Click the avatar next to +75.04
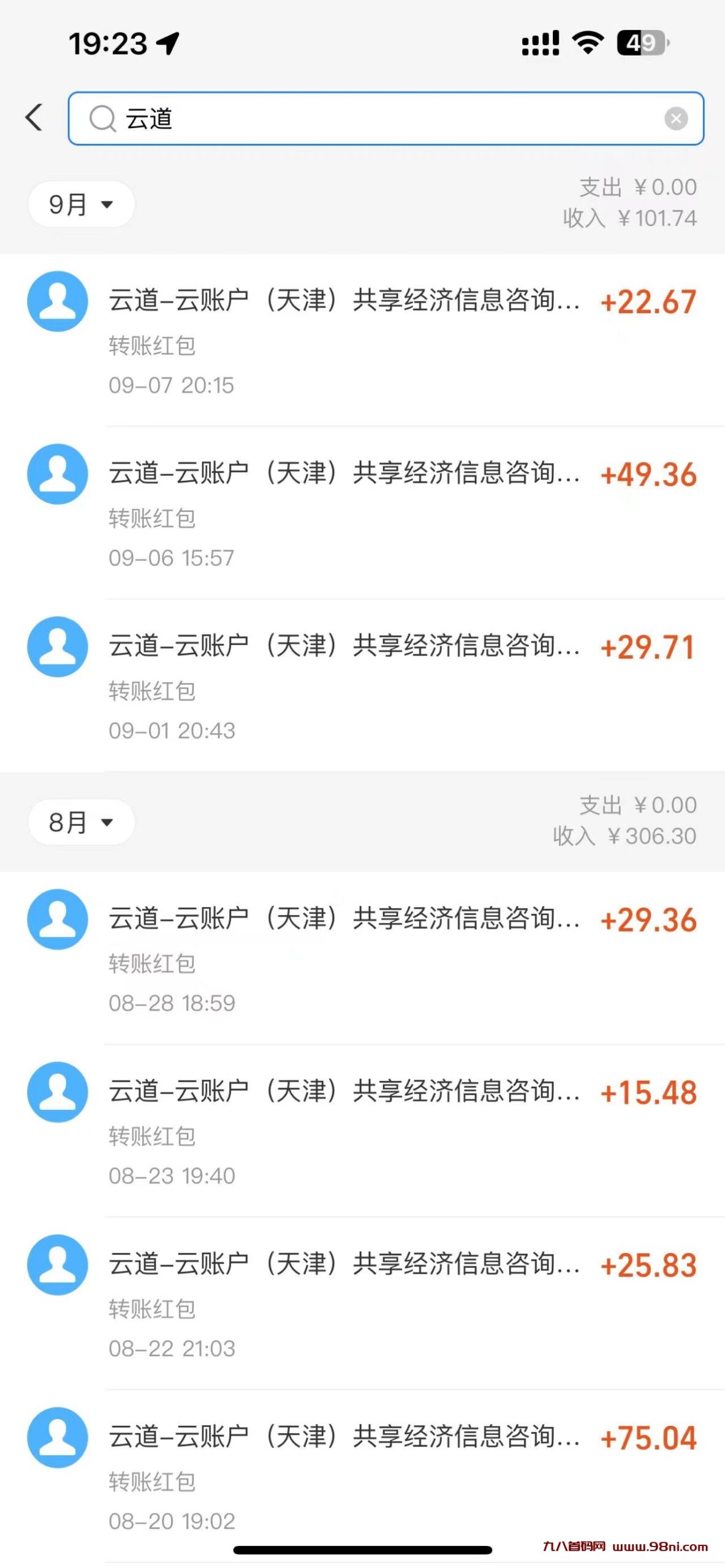The height and width of the screenshot is (1568, 725). tap(58, 1436)
